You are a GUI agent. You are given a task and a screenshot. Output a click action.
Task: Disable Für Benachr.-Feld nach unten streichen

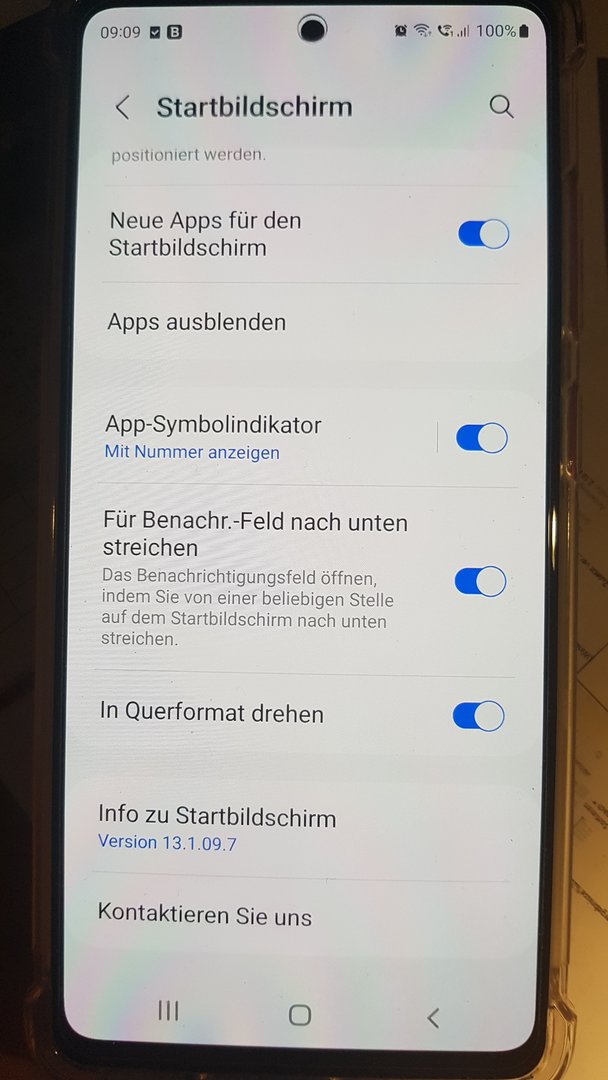tap(480, 581)
